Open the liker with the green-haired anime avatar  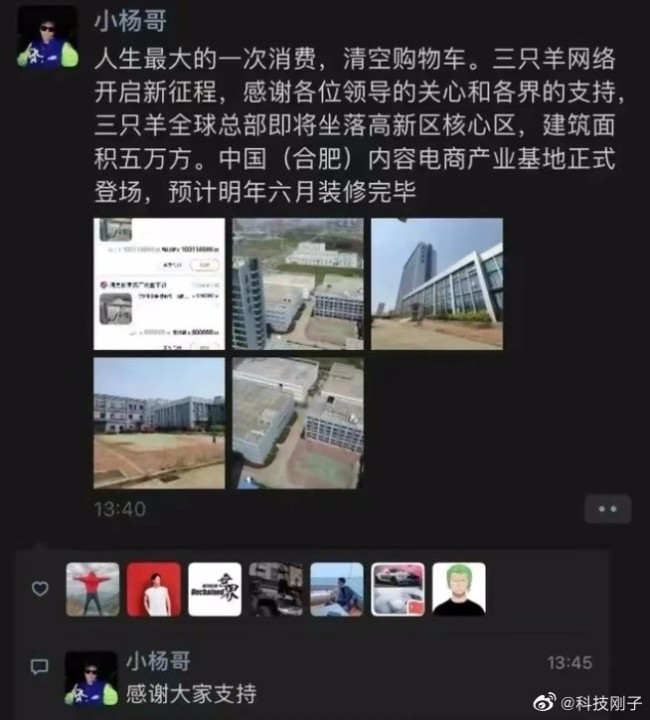point(459,589)
